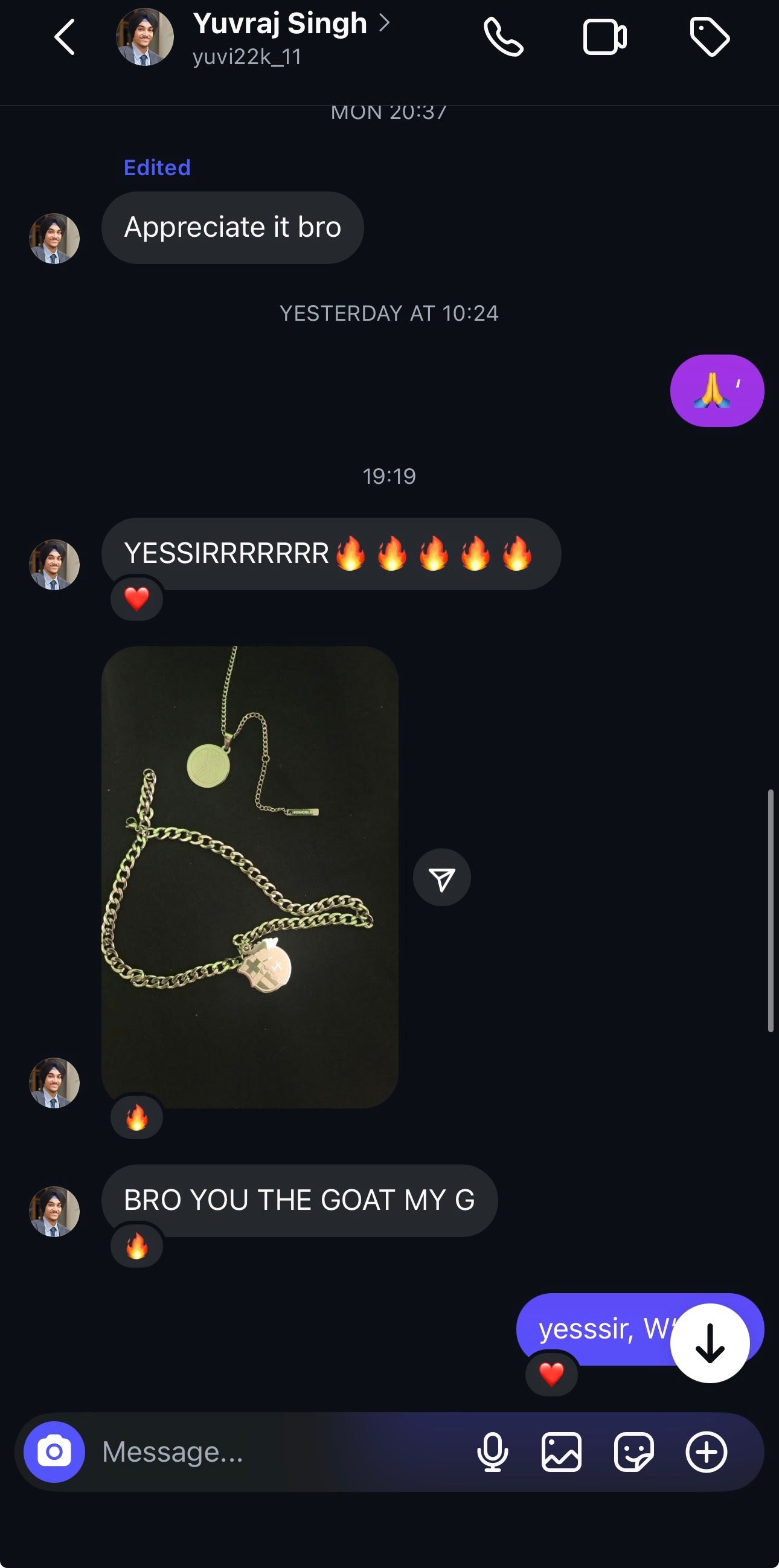Start a voice call with Yuvraj
Screen dimensions: 779x1568
pyautogui.click(x=503, y=37)
